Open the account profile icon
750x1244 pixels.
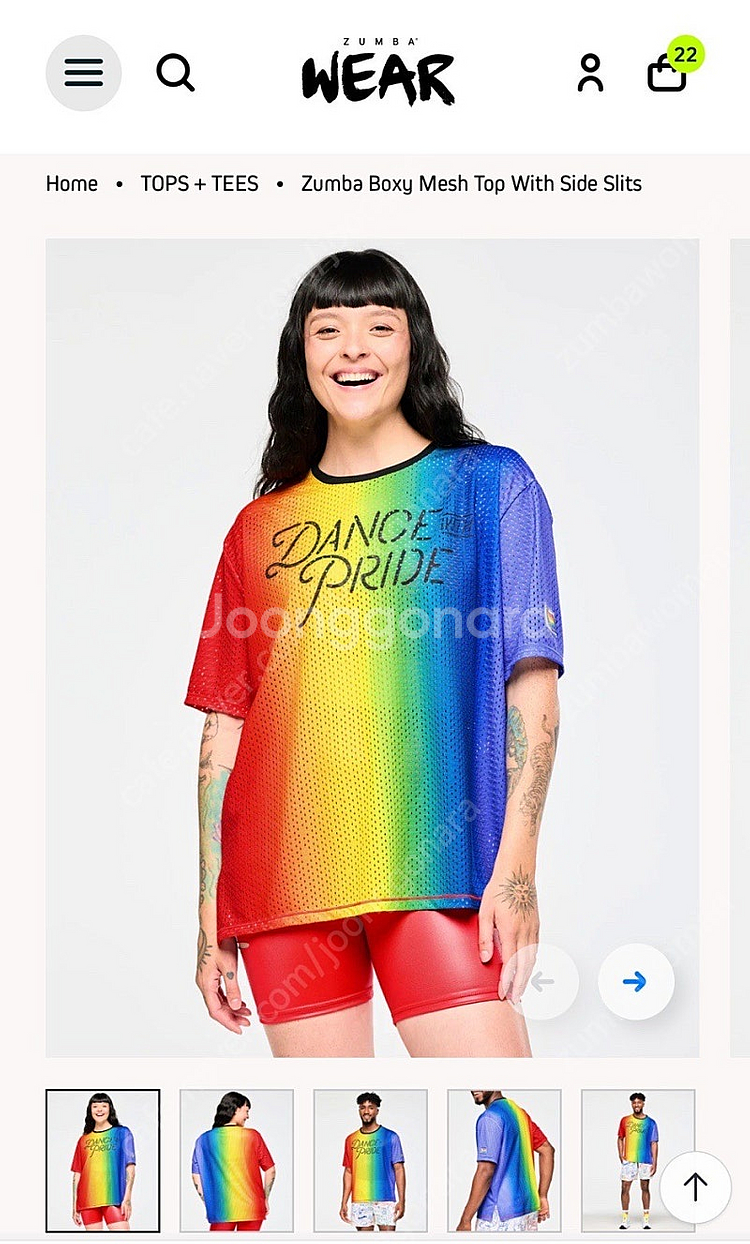[x=590, y=73]
